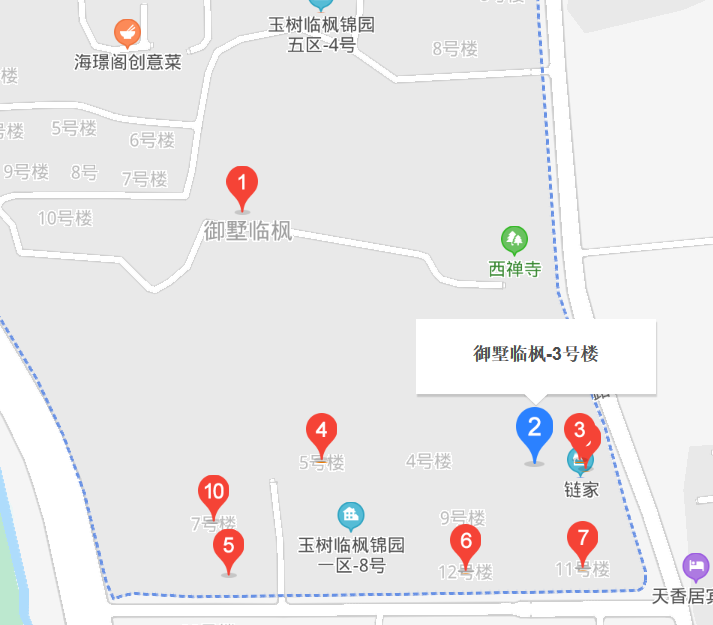Tap red map marker number 1

(x=241, y=185)
